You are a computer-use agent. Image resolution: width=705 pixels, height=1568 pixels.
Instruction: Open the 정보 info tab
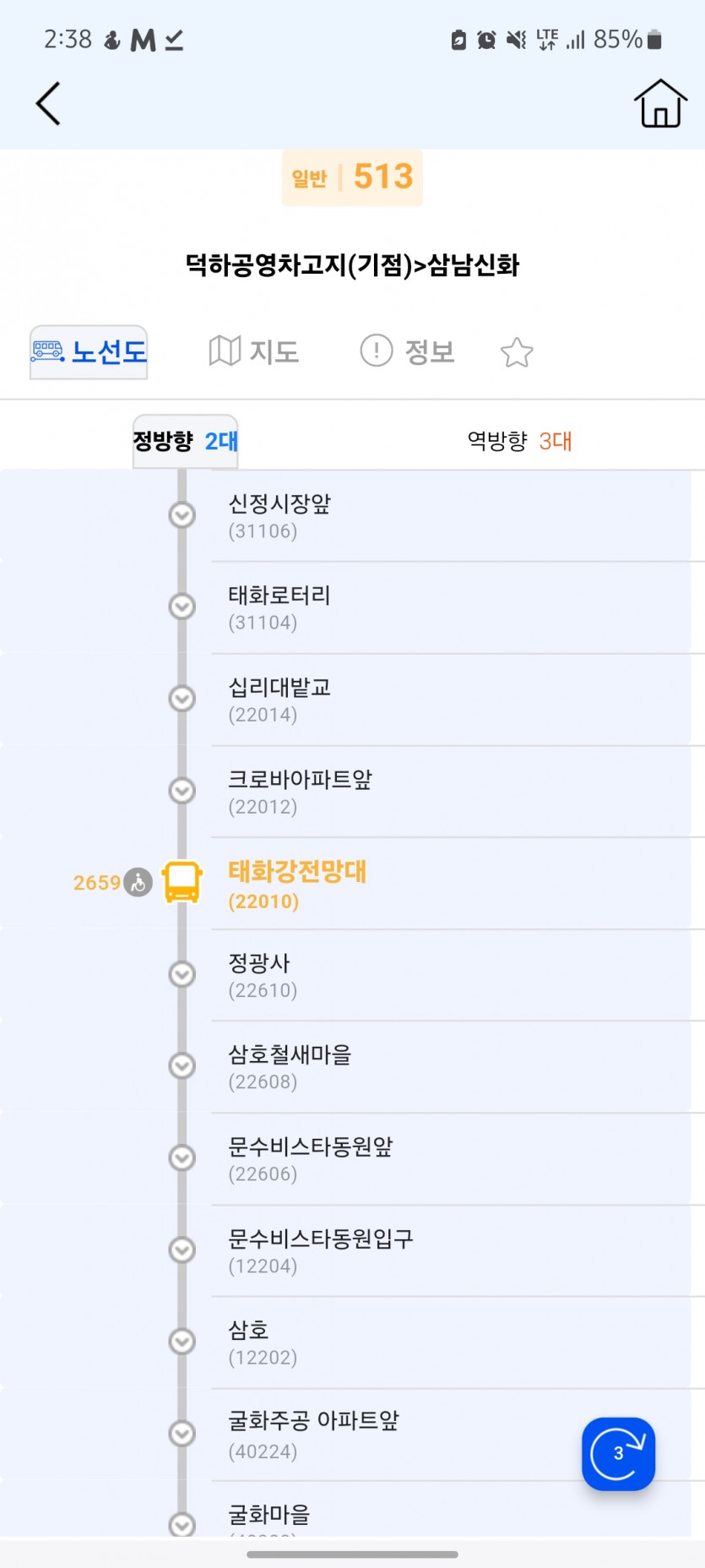[408, 351]
